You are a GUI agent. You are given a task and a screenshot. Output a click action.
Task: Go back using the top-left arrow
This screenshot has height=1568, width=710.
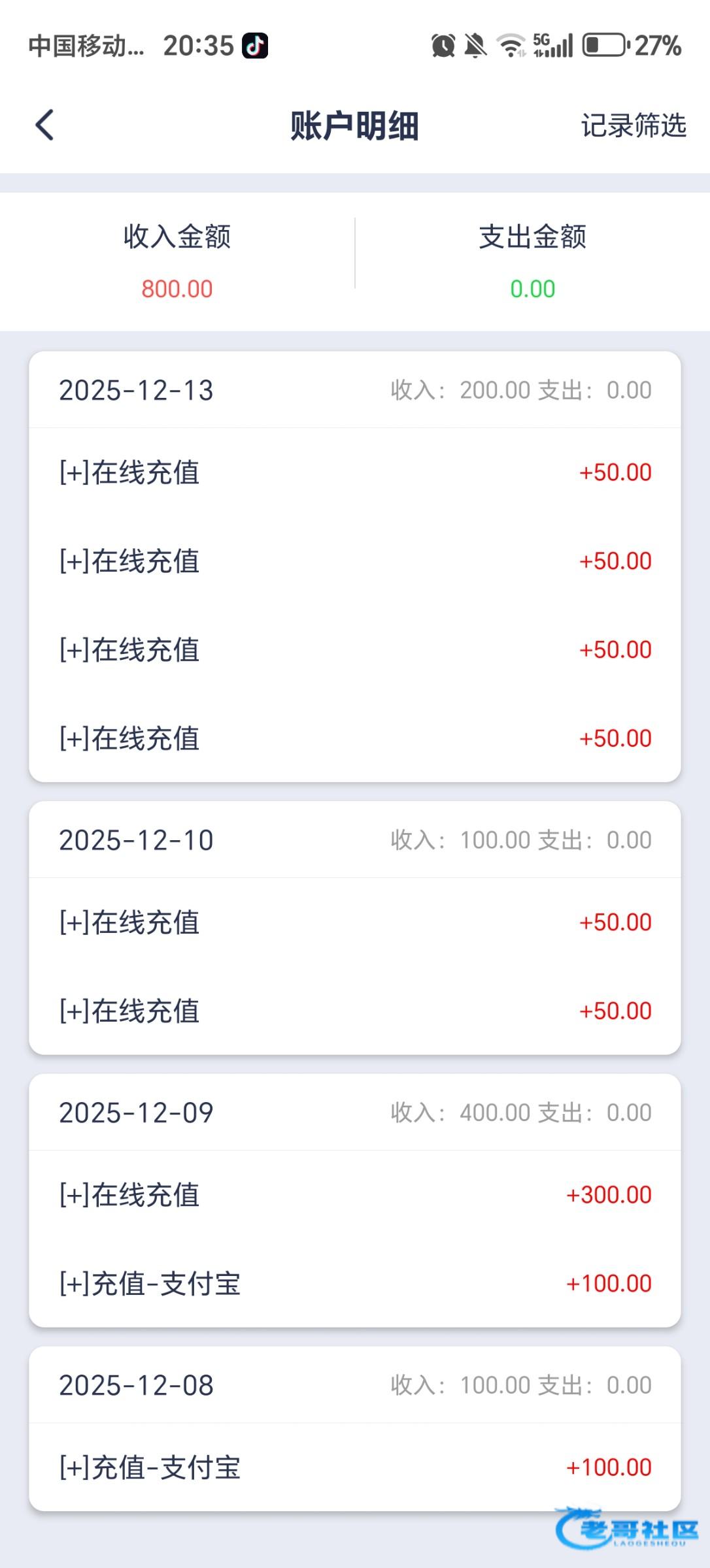coord(44,125)
